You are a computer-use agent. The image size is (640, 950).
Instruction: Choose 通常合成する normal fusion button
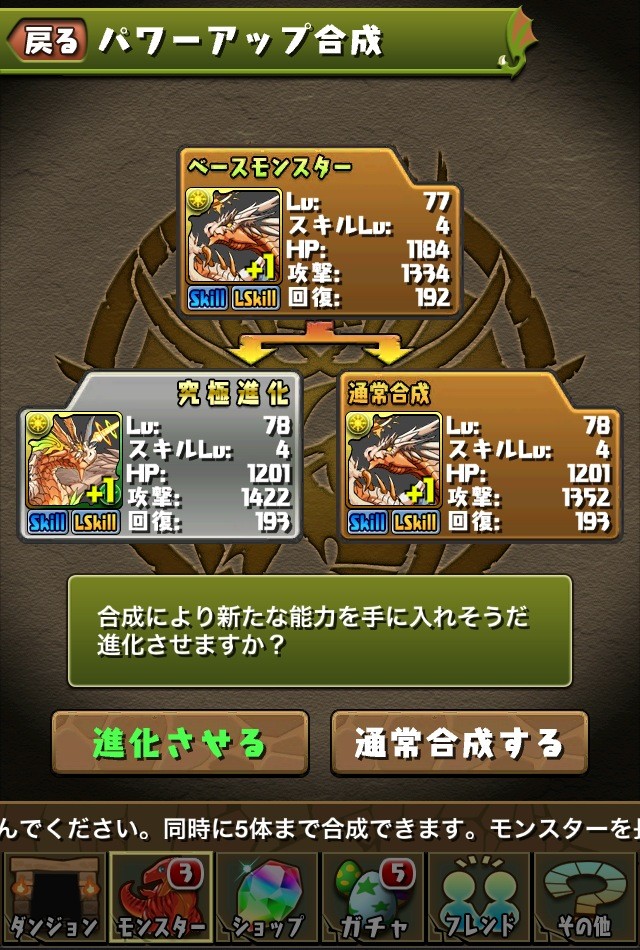459,743
